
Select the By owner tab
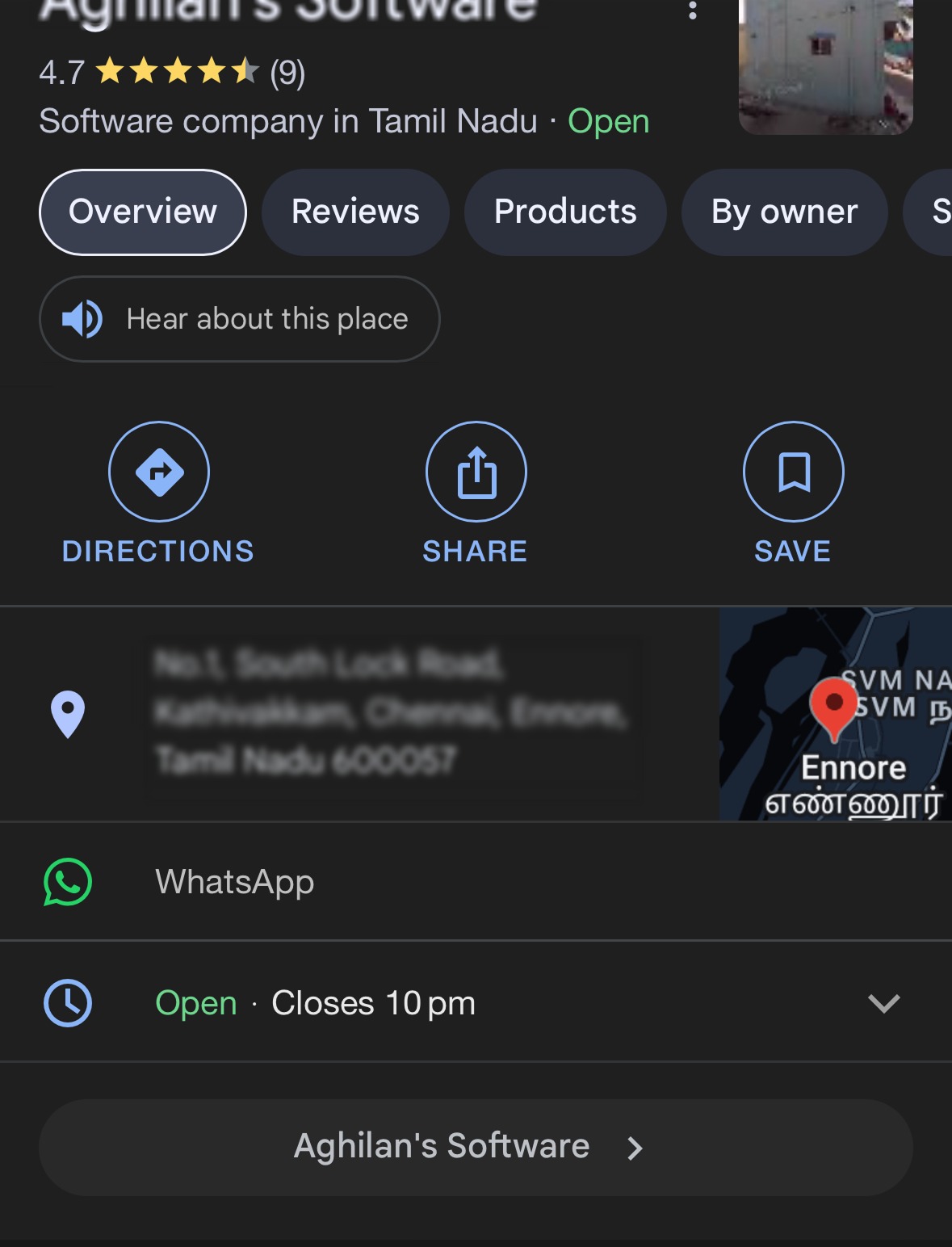click(x=784, y=212)
